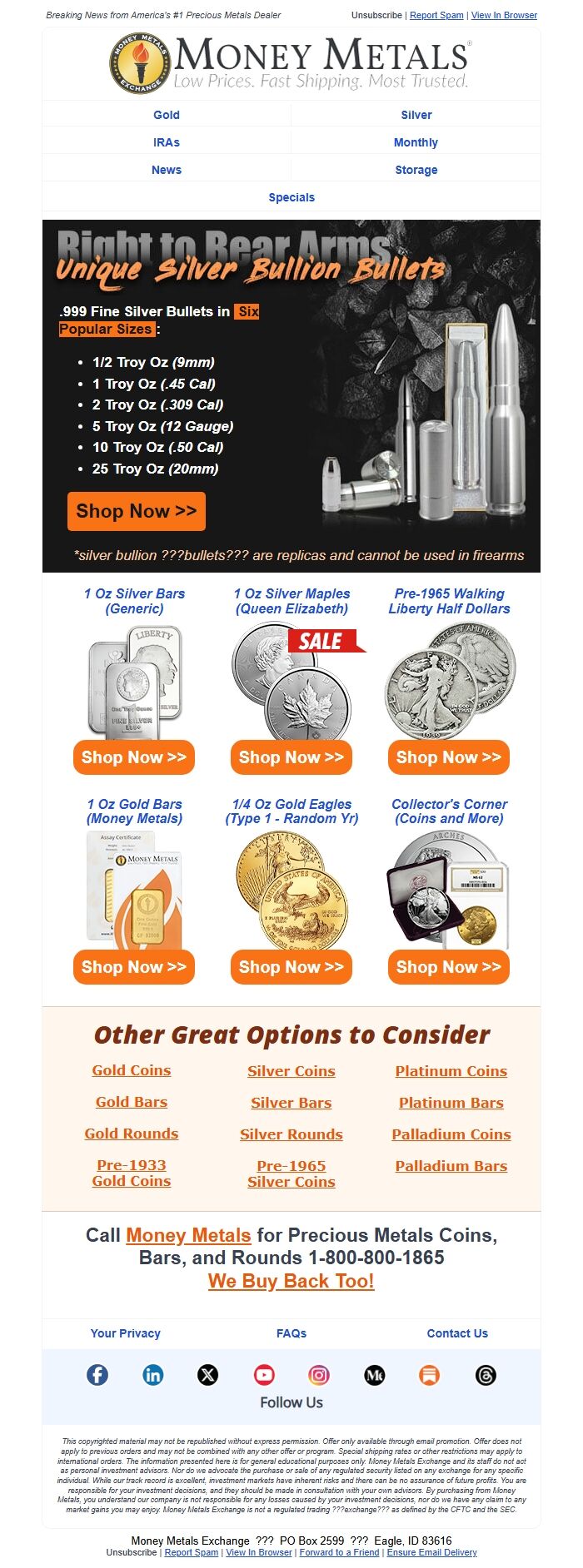This screenshot has height=1568, width=583.
Task: Open the Pre-1933 Gold Coins link
Action: pos(132,1173)
